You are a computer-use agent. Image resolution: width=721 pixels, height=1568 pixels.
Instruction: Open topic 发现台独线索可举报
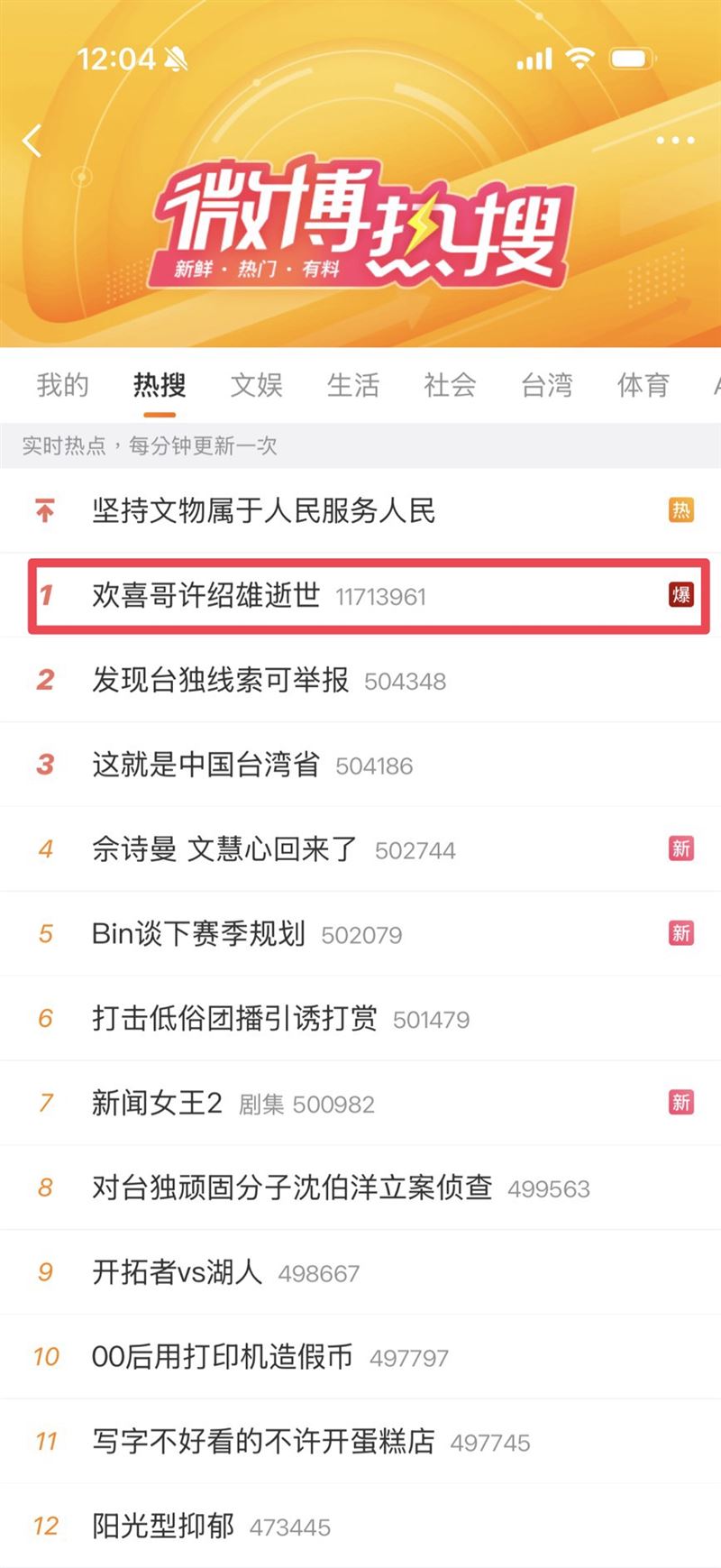tap(220, 680)
